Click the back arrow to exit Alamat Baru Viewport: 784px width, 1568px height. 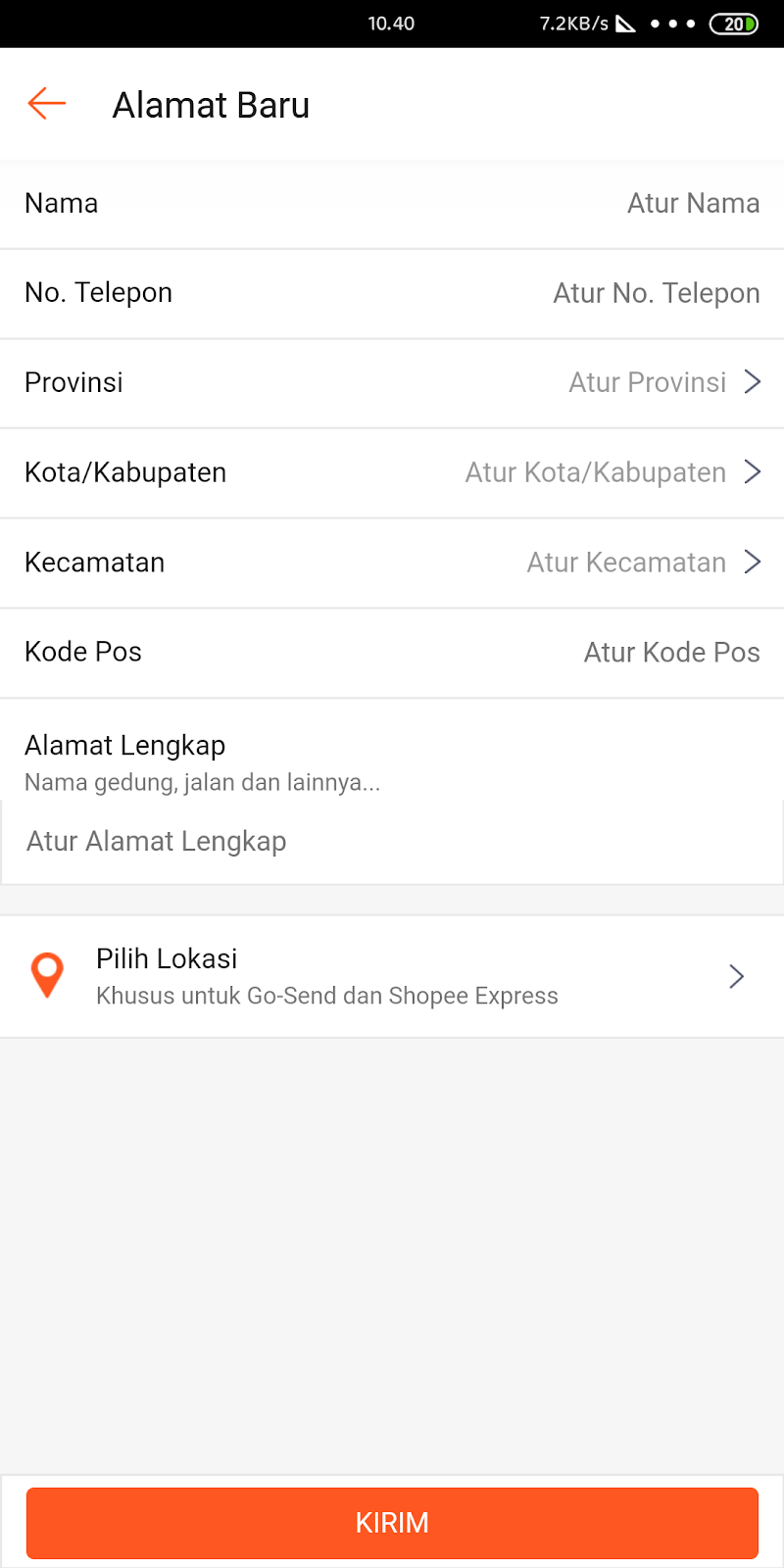coord(46,103)
